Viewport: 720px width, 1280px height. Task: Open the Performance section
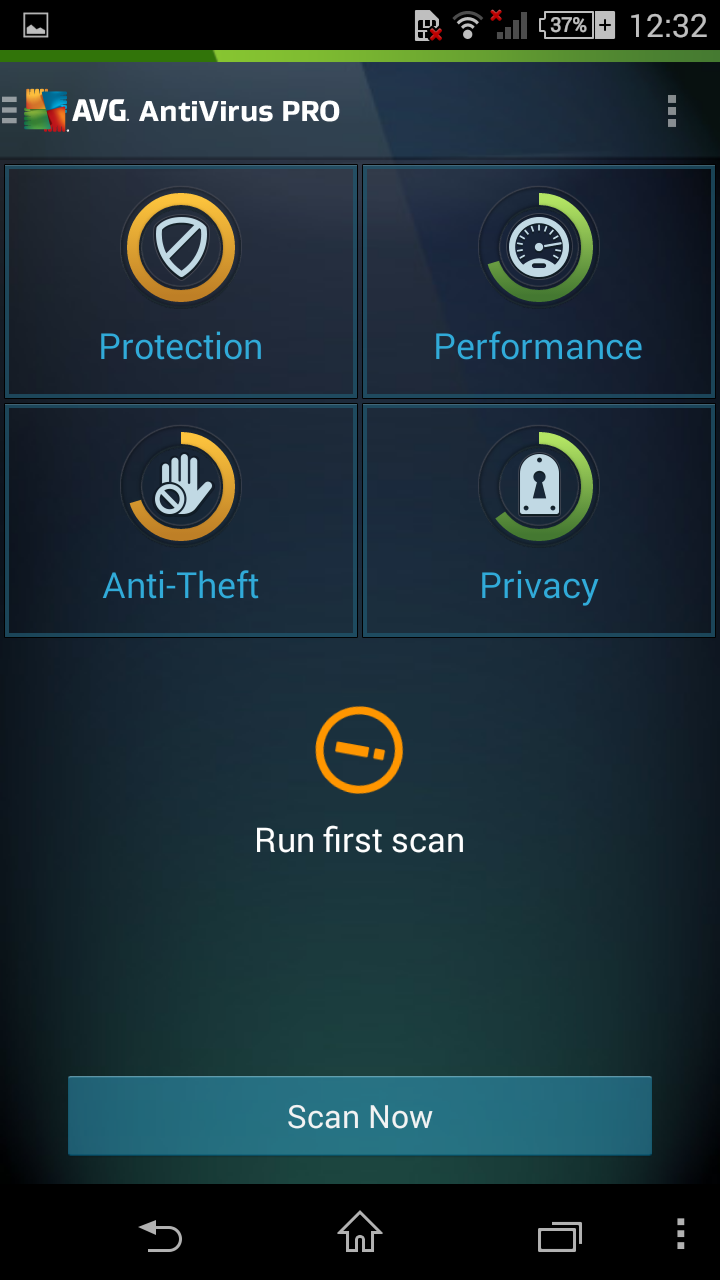click(x=538, y=281)
